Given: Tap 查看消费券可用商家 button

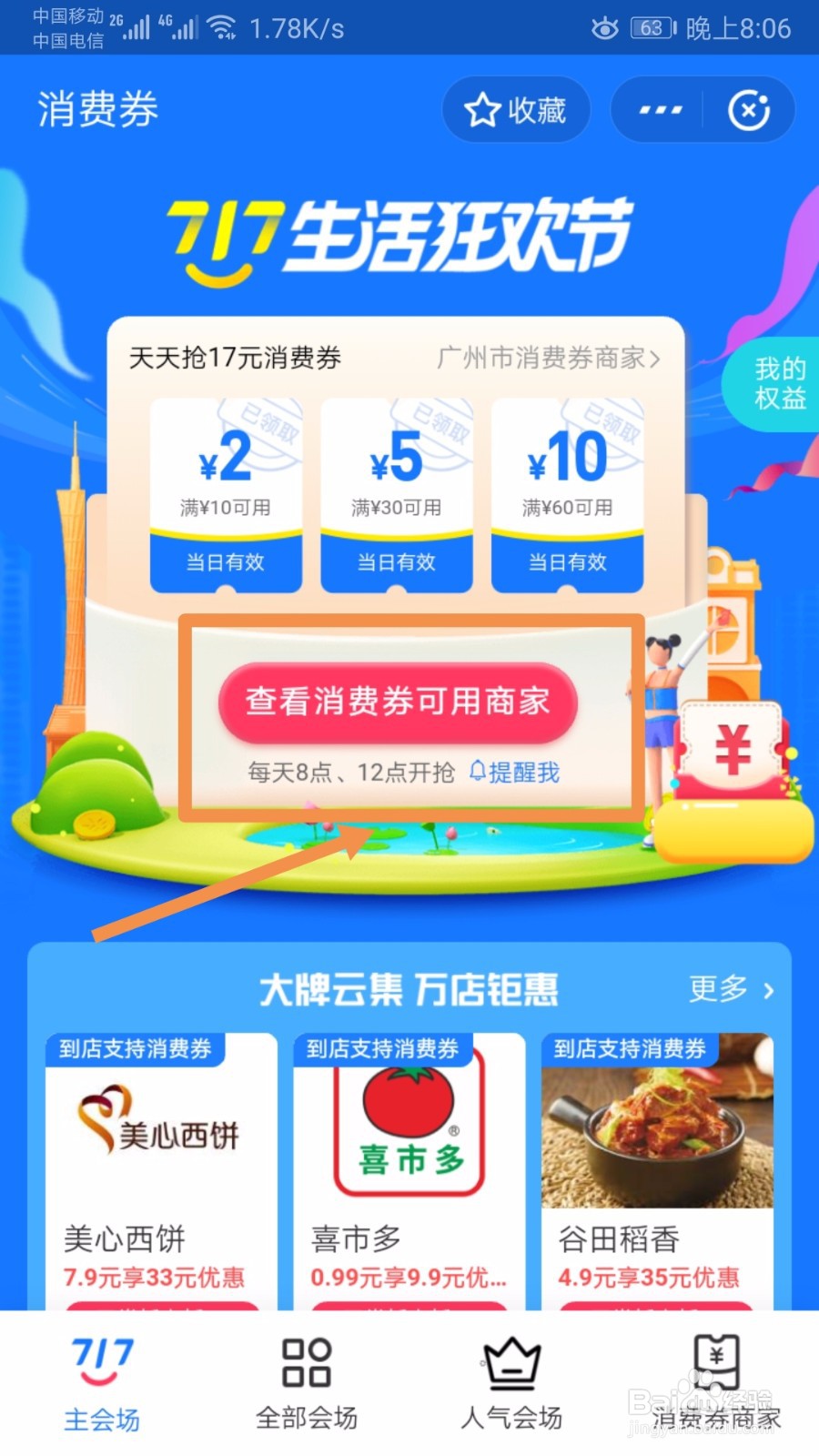Looking at the screenshot, I should [396, 702].
